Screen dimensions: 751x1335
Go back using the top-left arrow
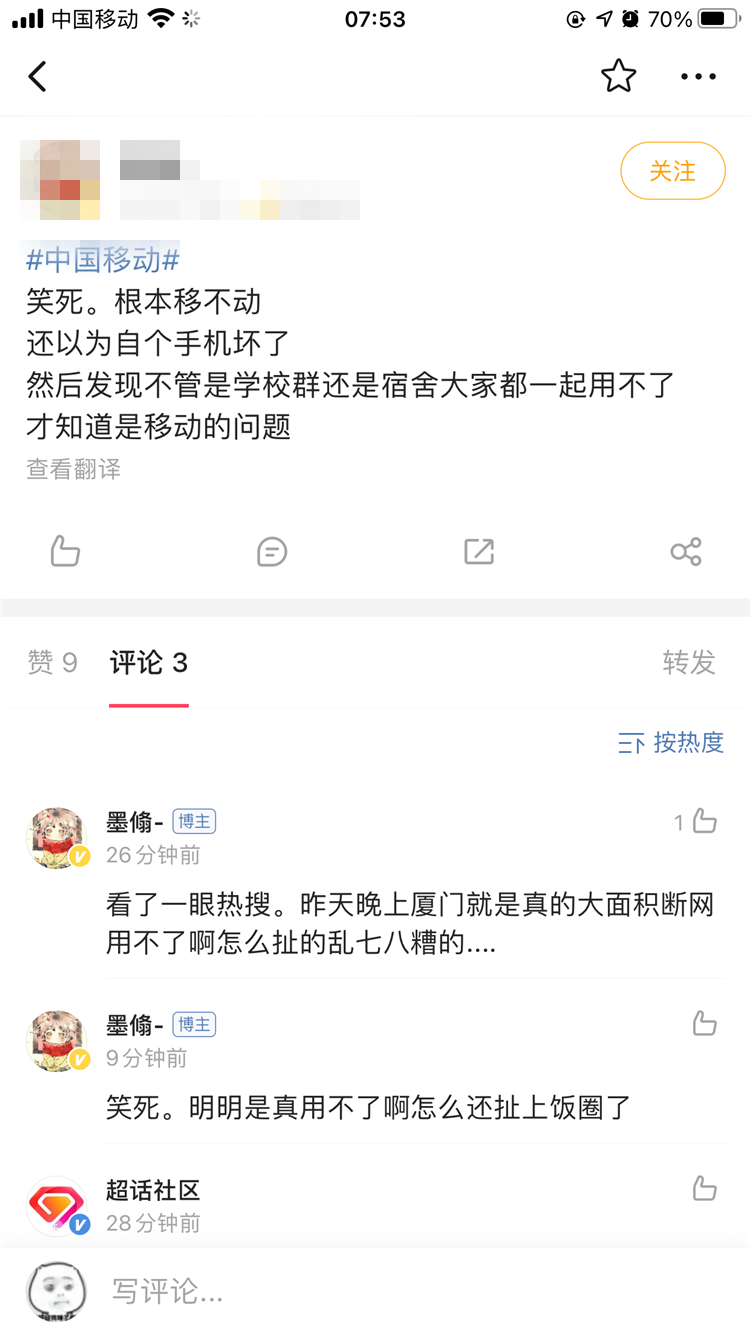(x=38, y=76)
